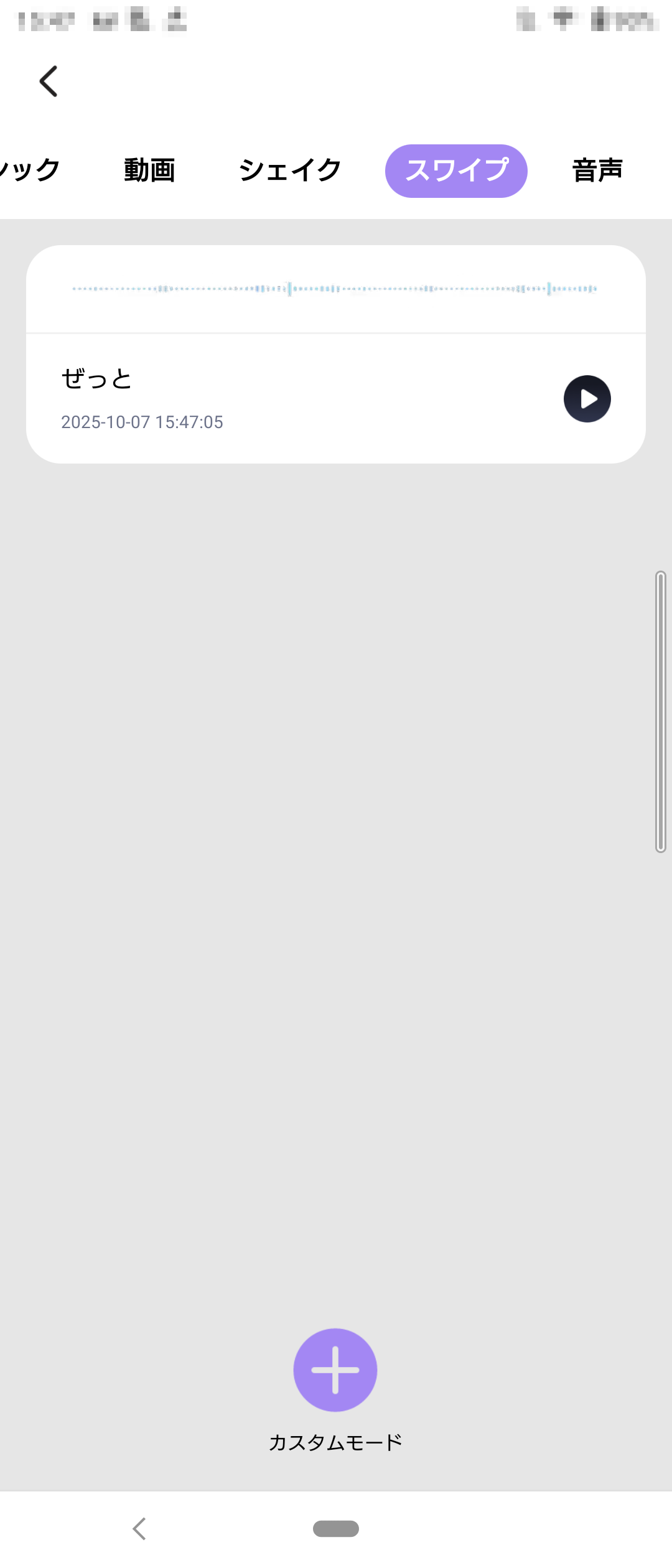Switch to the 動画 tab
Image resolution: width=672 pixels, height=1568 pixels.
149,170
